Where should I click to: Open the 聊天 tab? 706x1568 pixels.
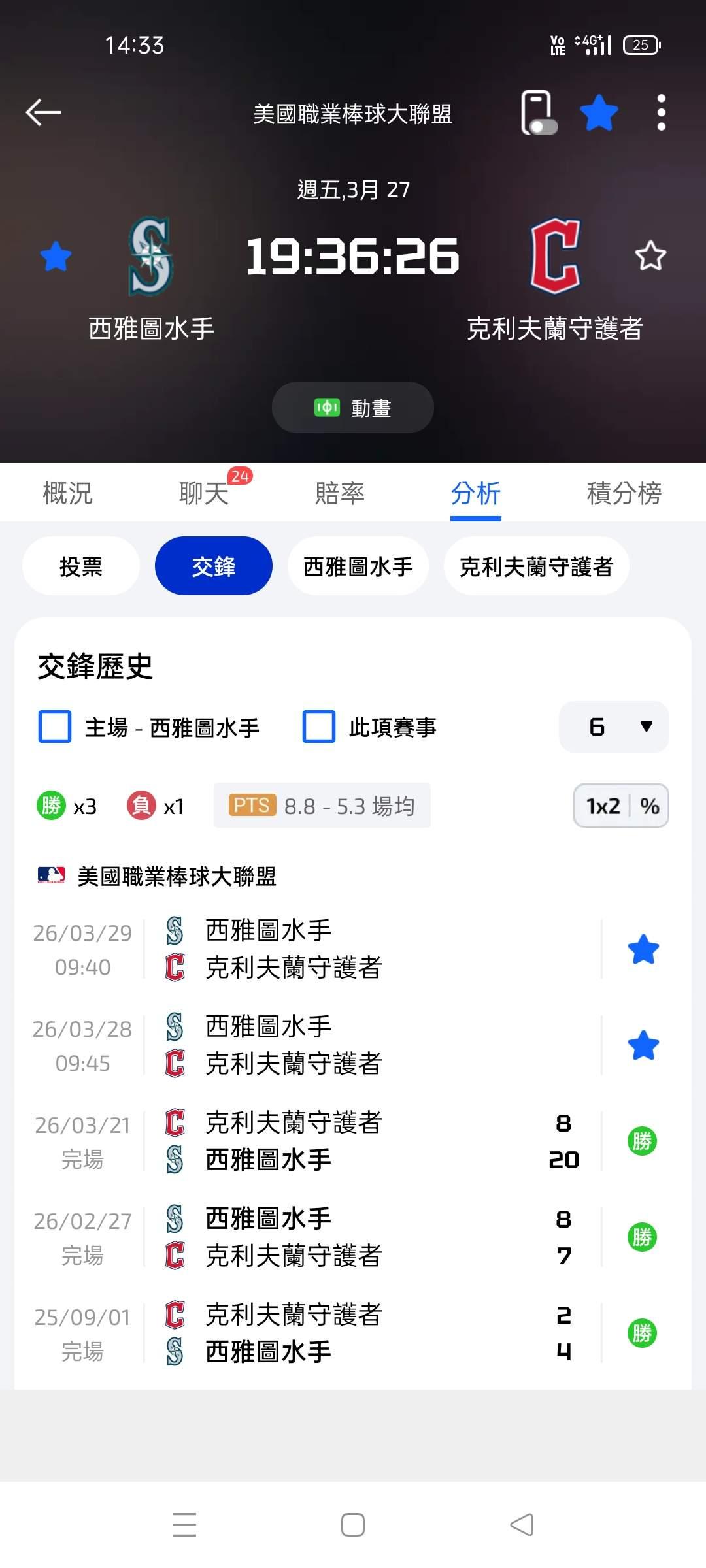tap(204, 493)
